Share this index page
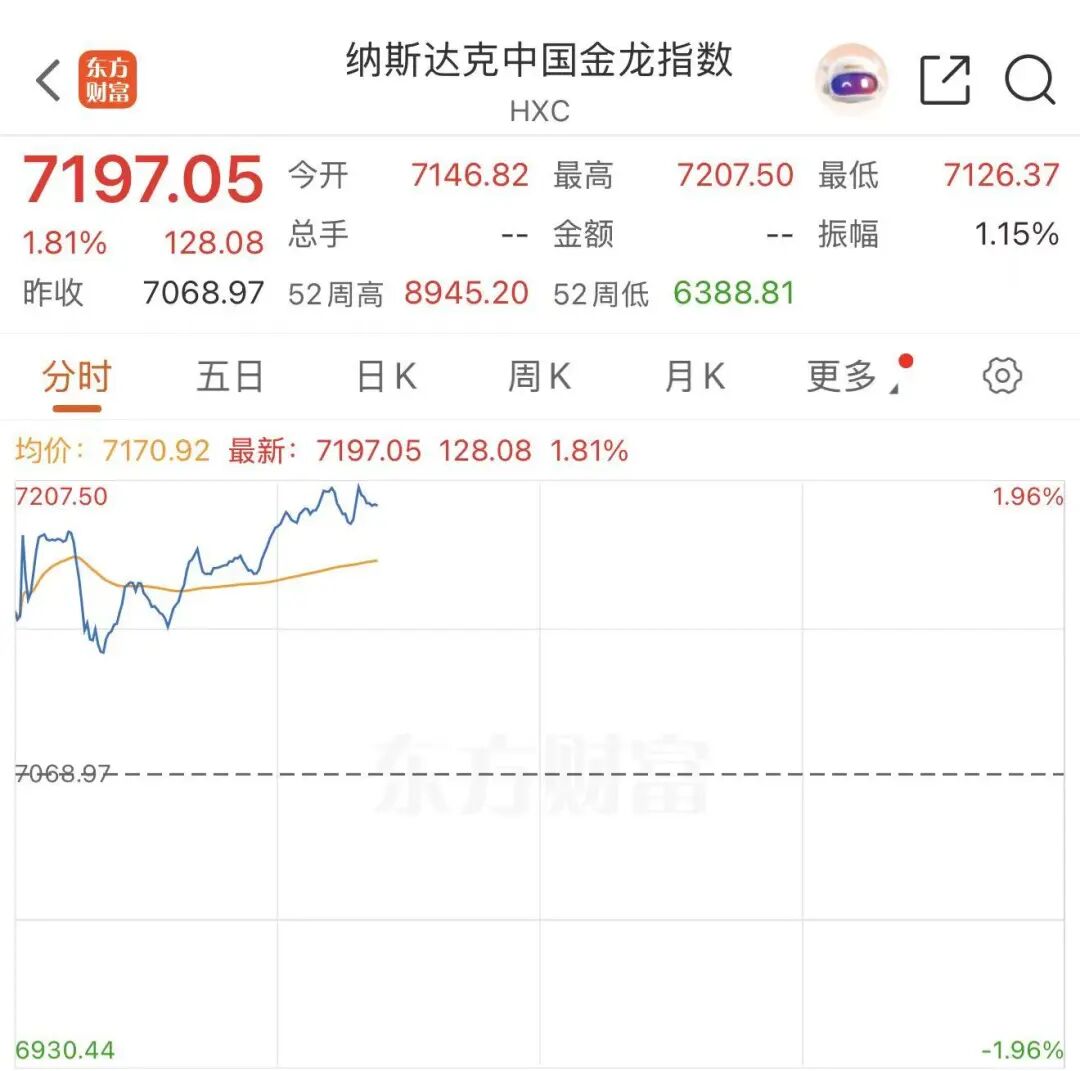This screenshot has height=1071, width=1080. click(x=945, y=80)
